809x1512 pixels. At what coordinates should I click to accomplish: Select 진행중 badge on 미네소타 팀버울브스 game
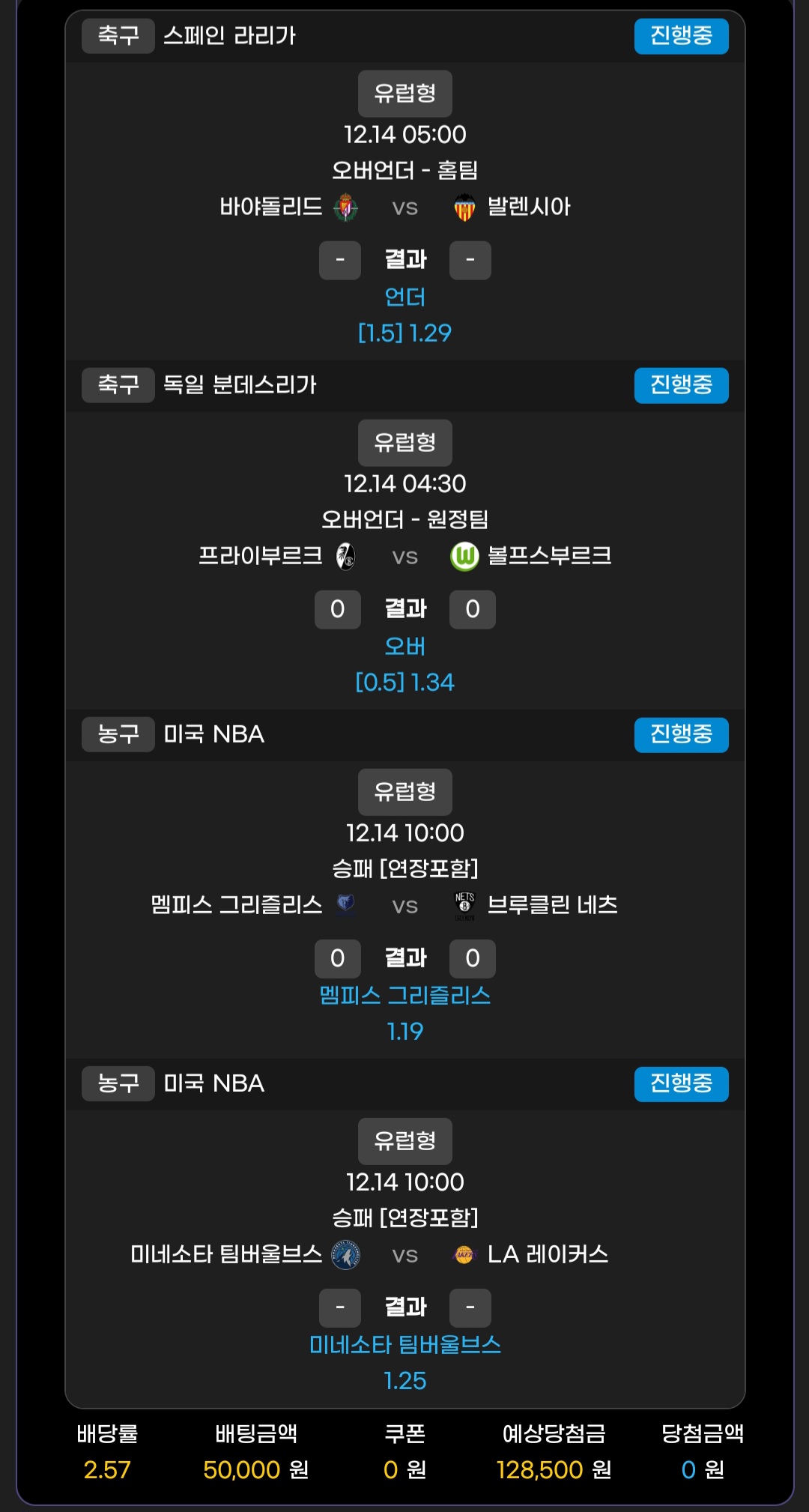(681, 1083)
